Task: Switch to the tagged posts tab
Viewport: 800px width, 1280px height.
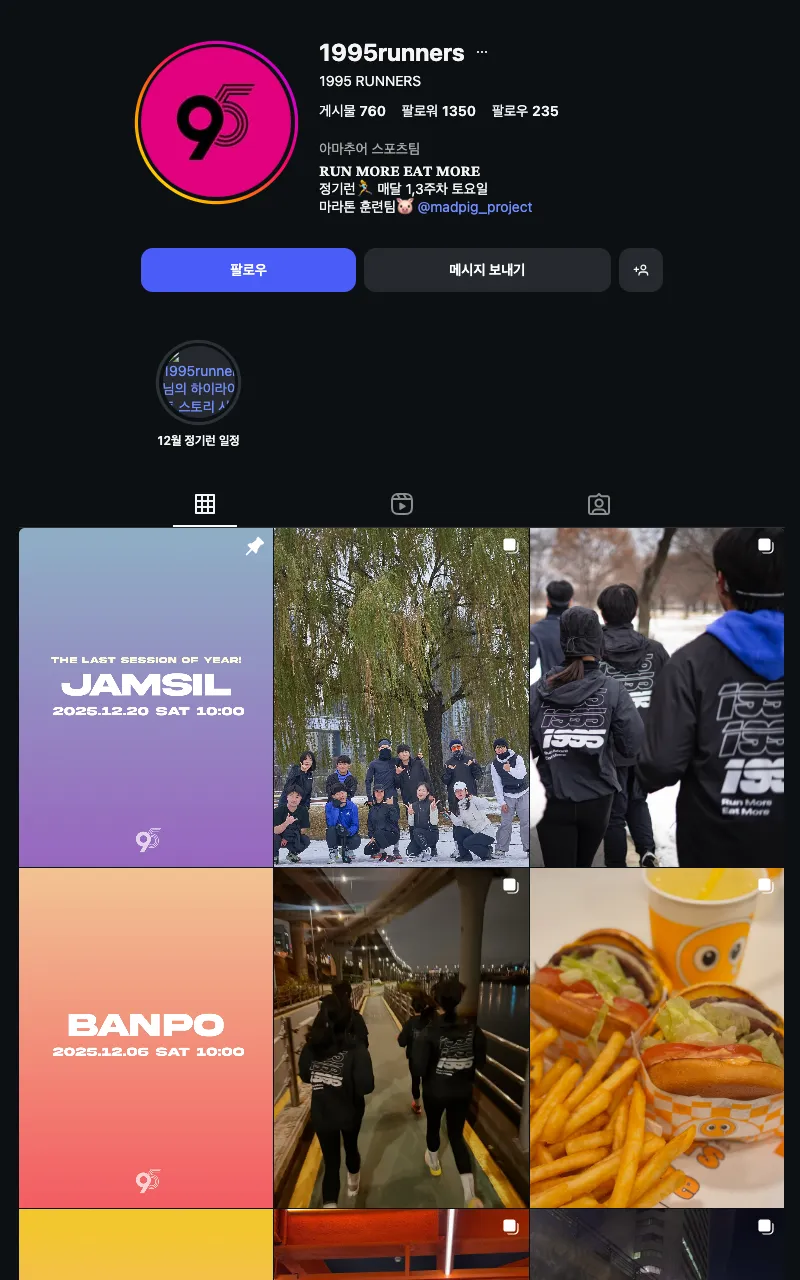Action: [x=599, y=504]
